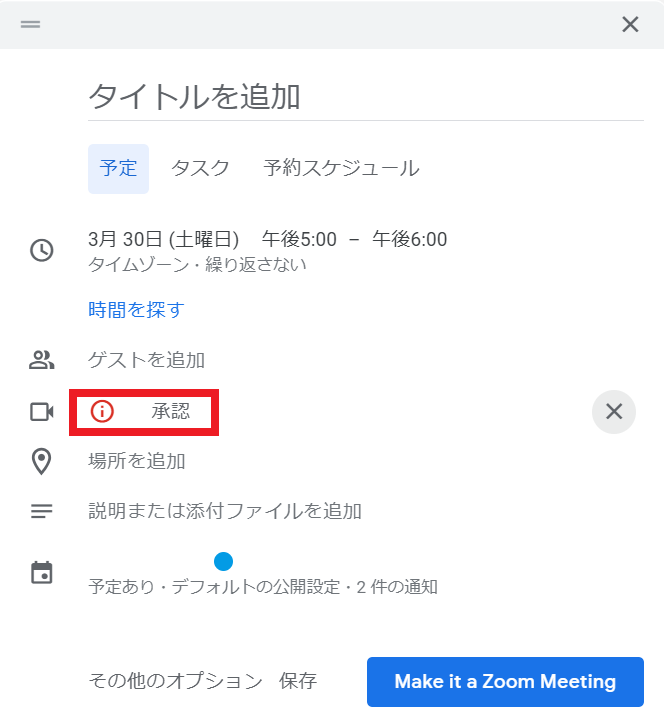The height and width of the screenshot is (711, 664).
Task: Open その他のオプション
Action: tap(175, 682)
